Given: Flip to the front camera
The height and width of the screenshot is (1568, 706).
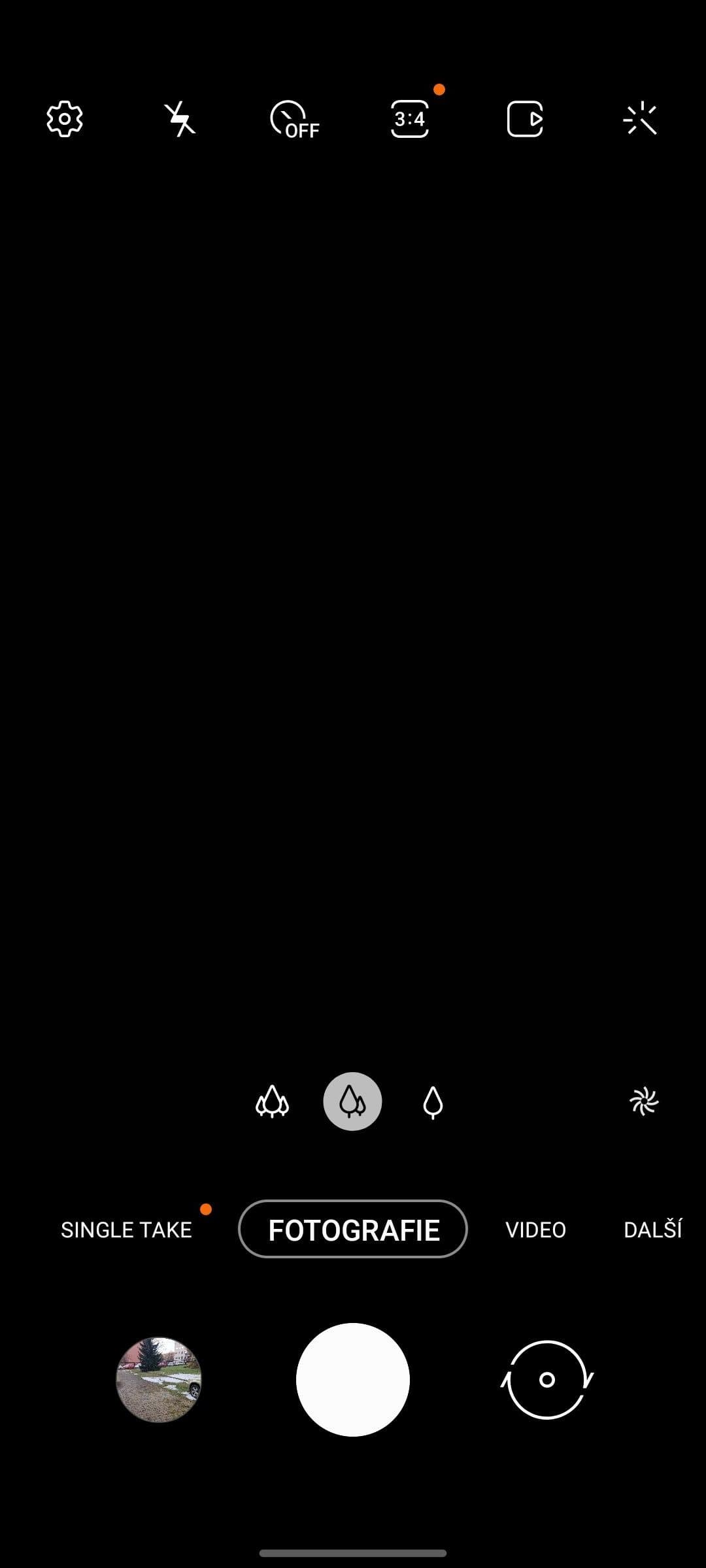Looking at the screenshot, I should pyautogui.click(x=547, y=1380).
